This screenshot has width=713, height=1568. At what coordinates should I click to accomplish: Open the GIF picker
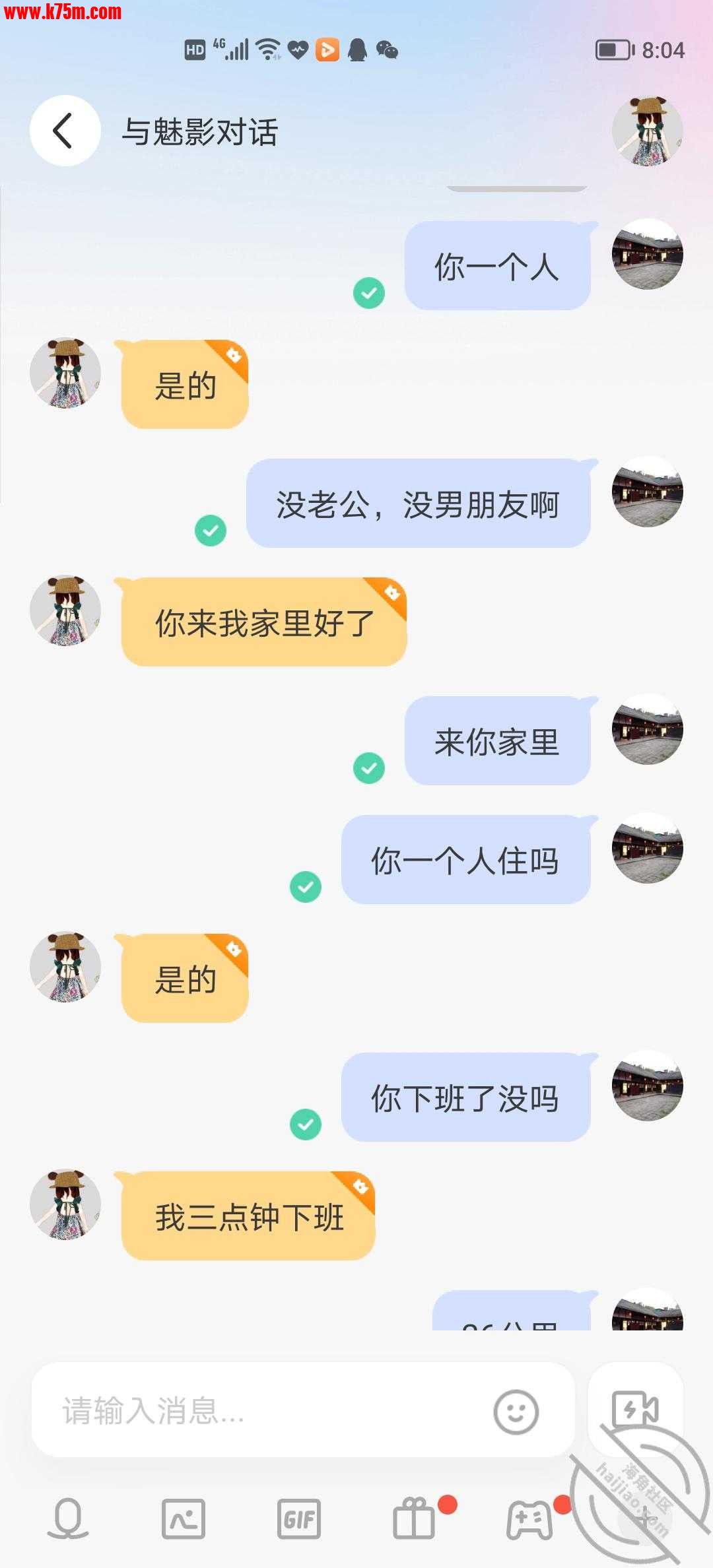coord(299,1519)
